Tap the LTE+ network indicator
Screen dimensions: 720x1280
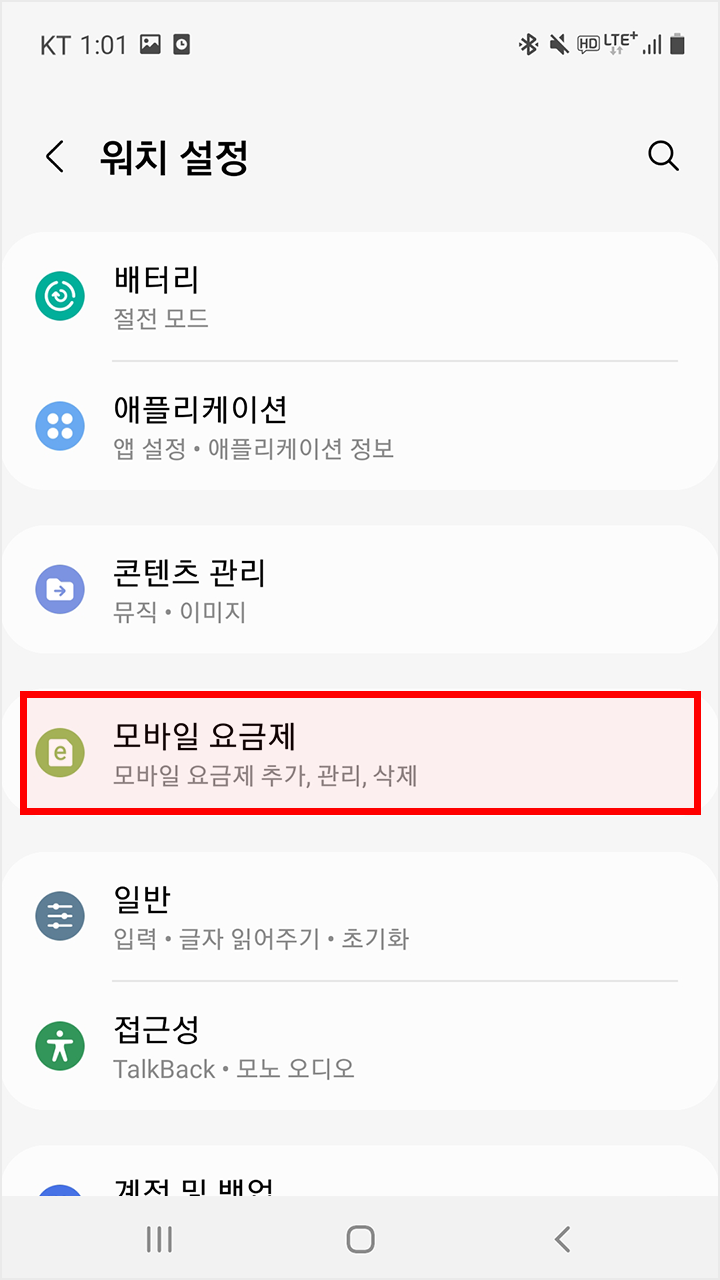click(x=620, y=40)
